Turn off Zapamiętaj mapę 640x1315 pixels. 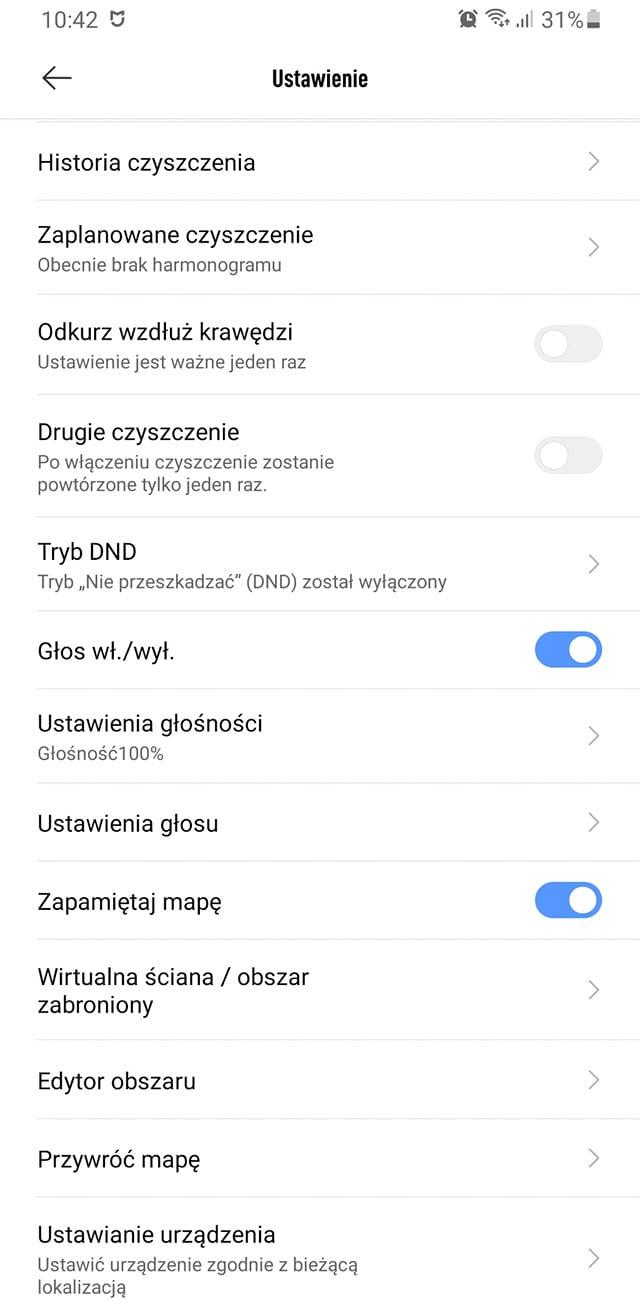pos(568,901)
